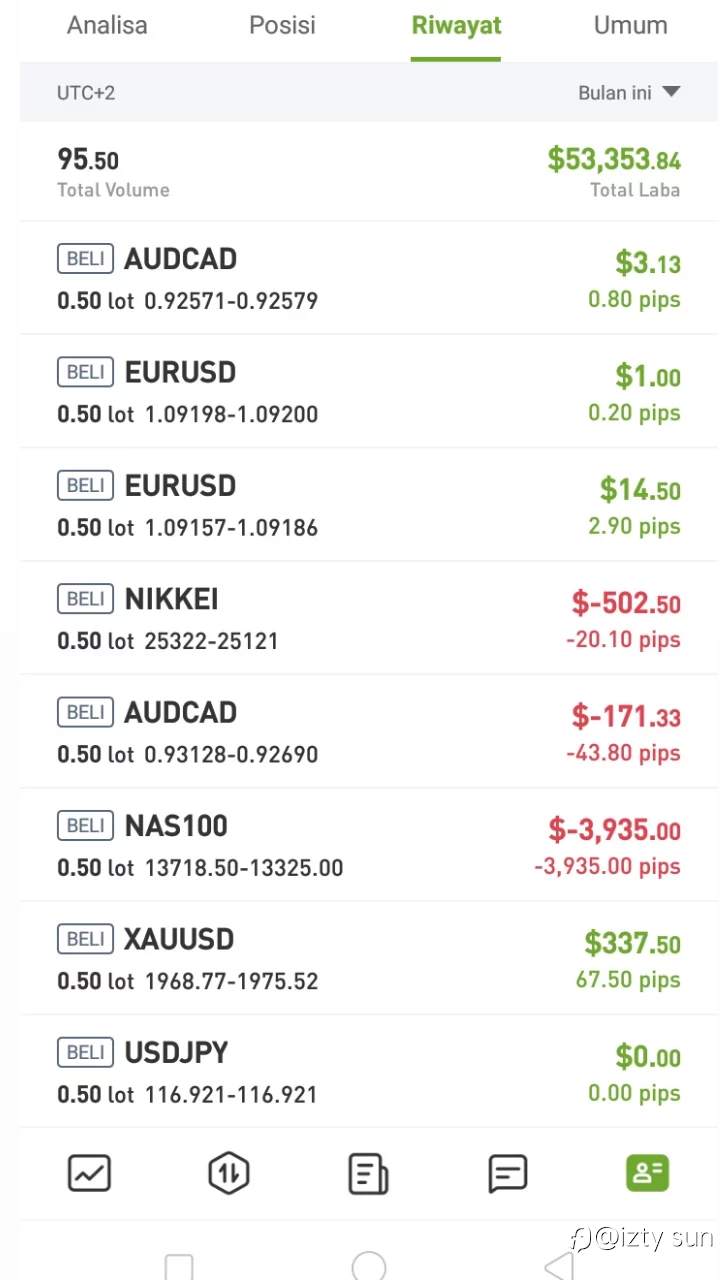View the XAUUSD trade details

(368, 958)
